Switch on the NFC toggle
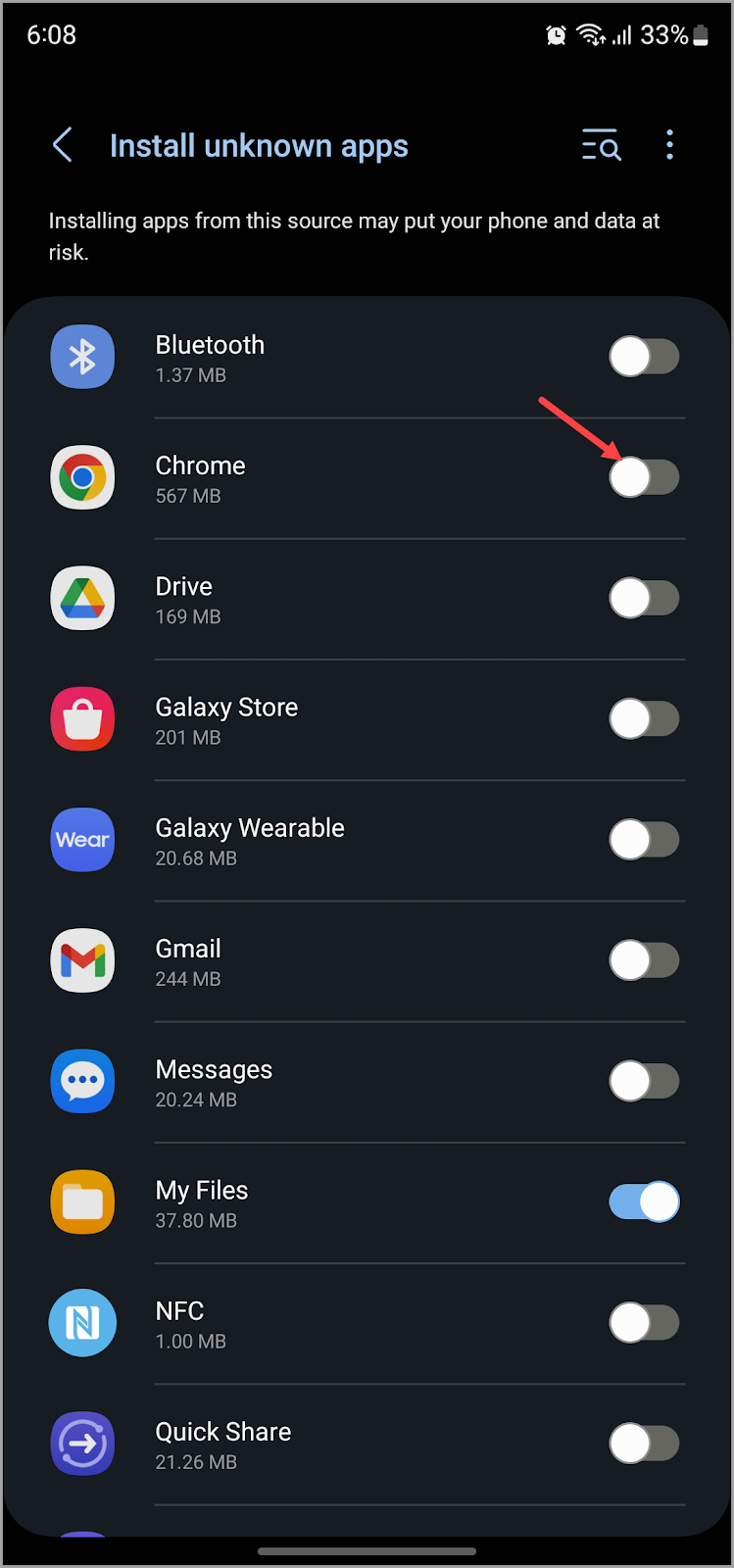This screenshot has height=1568, width=734. [x=644, y=1323]
